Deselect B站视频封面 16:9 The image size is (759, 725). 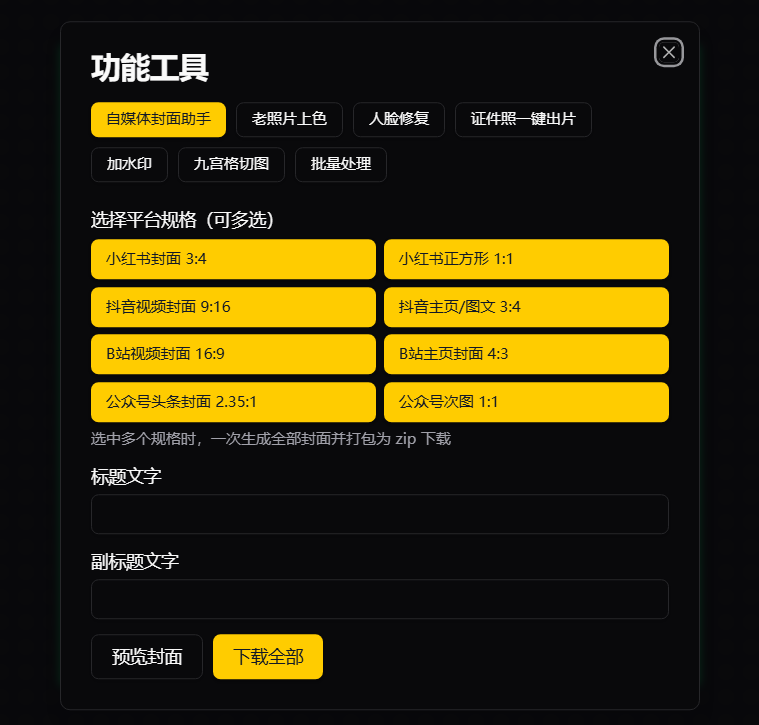(x=233, y=354)
